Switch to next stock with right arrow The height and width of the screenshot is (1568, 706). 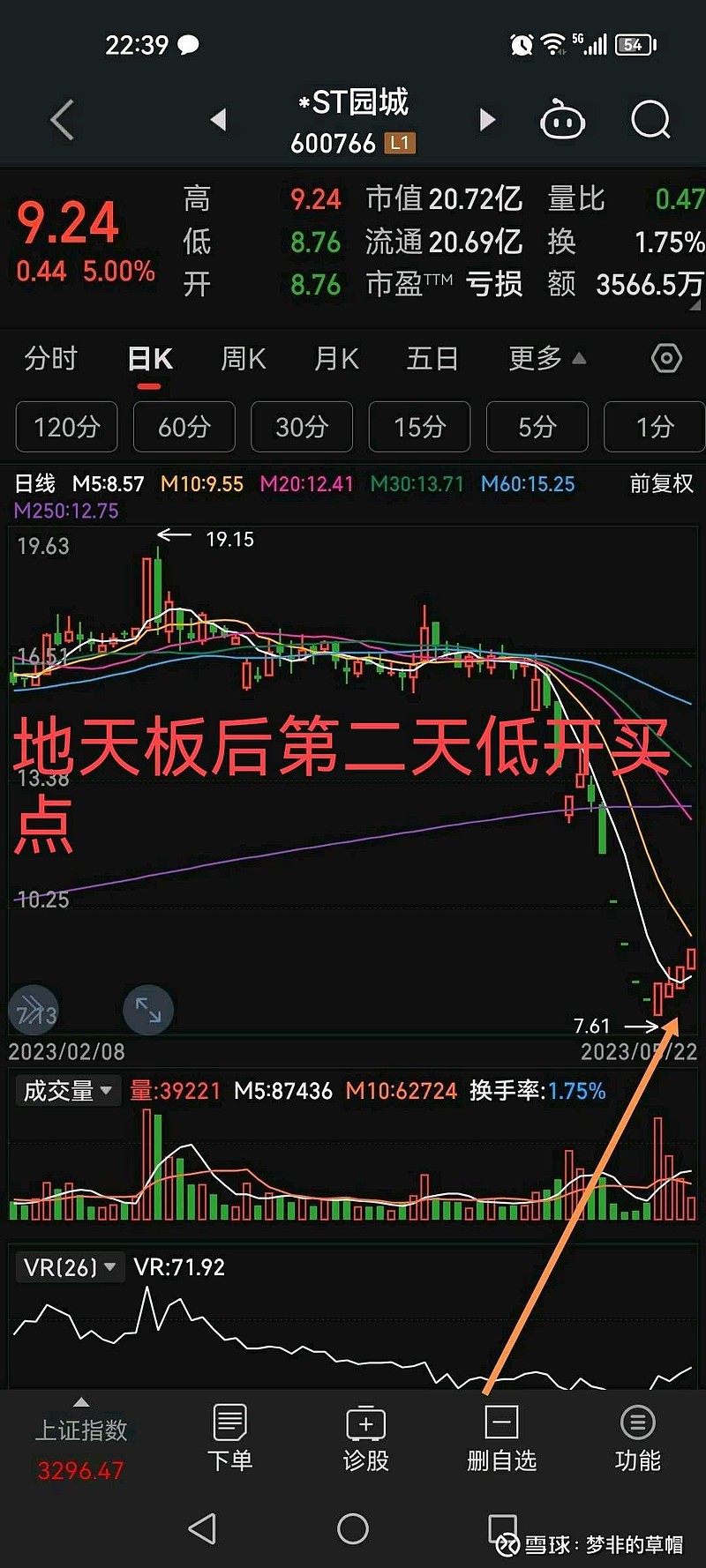coord(487,120)
